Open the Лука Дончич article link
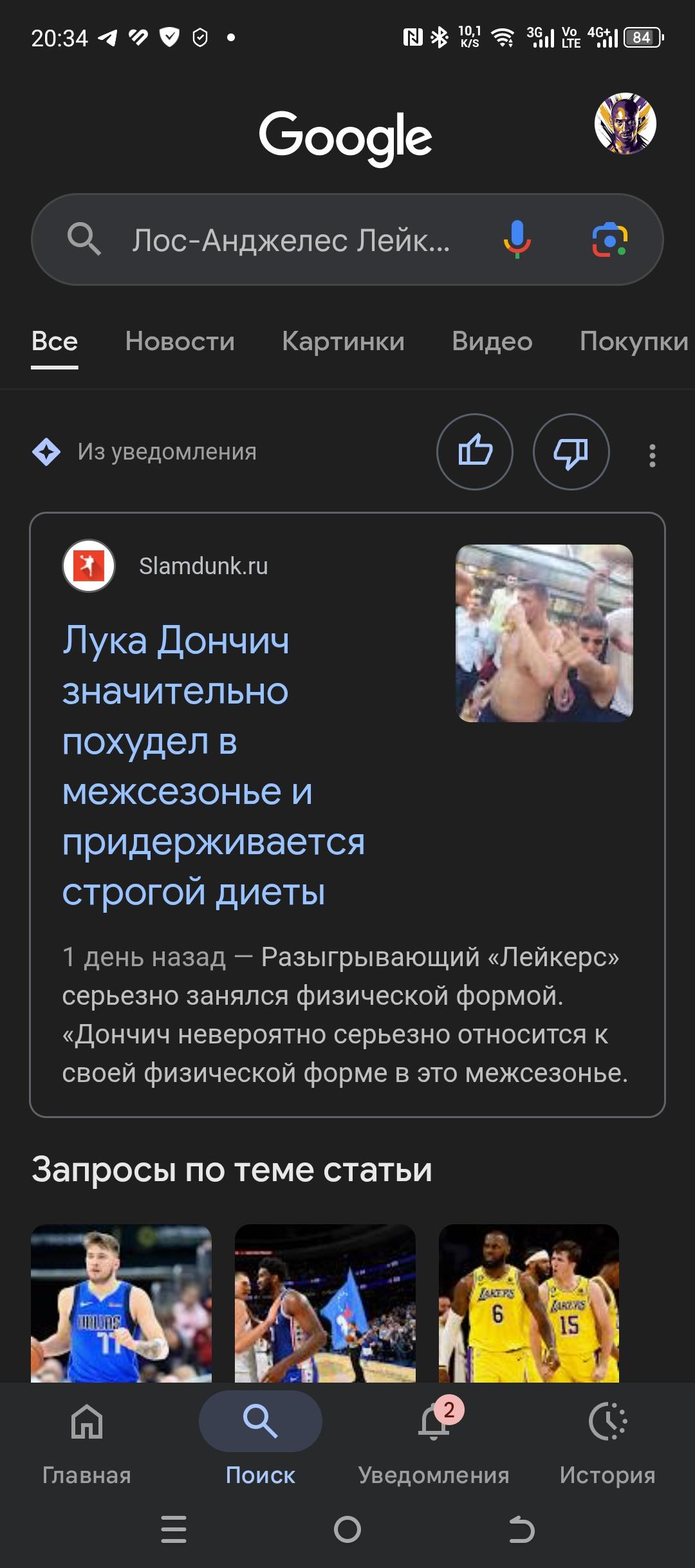This screenshot has width=695, height=1568. [x=214, y=765]
